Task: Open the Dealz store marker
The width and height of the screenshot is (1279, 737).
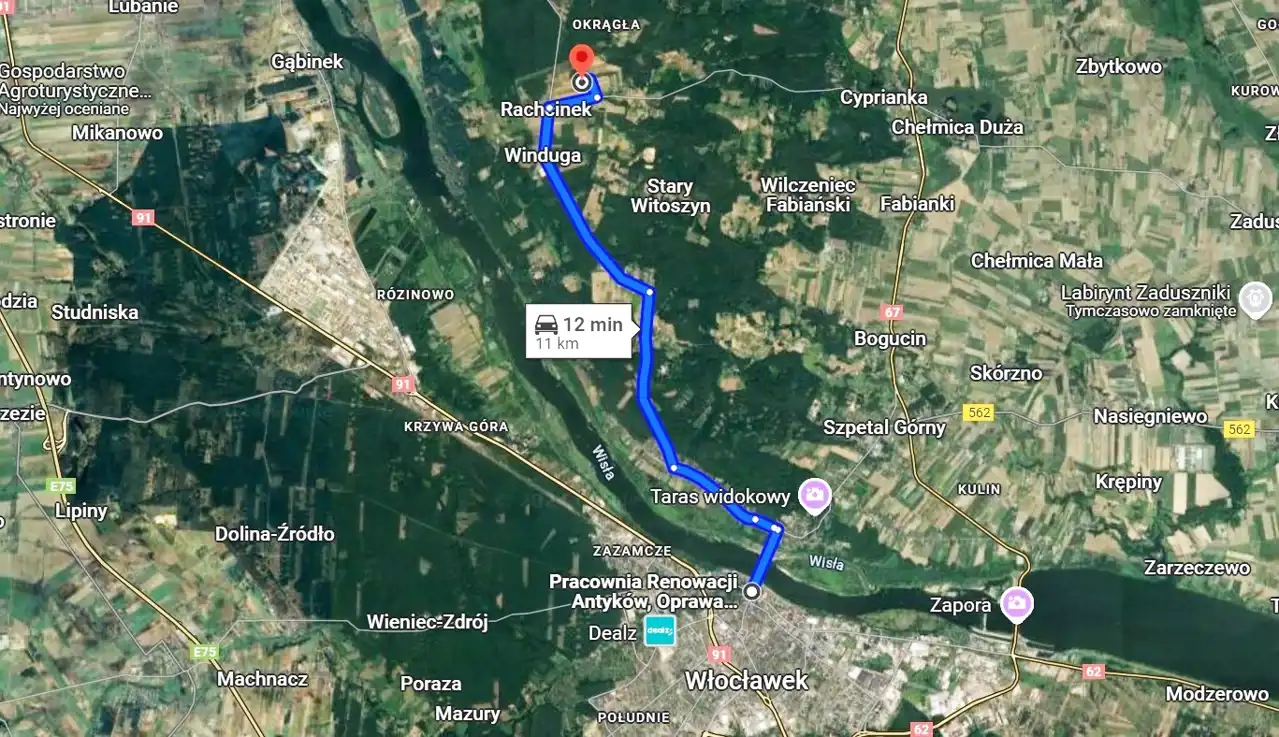Action: 660,631
